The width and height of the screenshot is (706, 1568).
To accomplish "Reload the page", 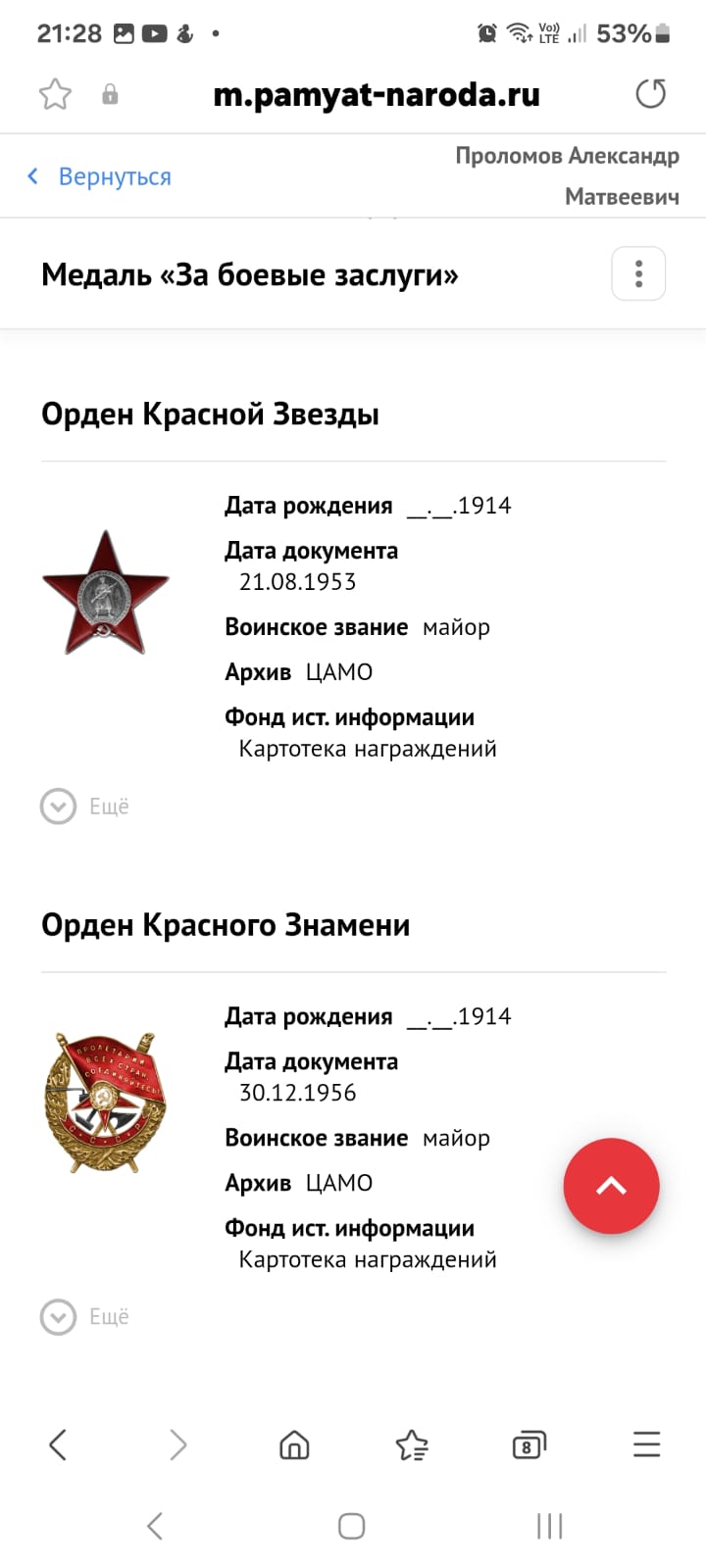I will point(651,94).
